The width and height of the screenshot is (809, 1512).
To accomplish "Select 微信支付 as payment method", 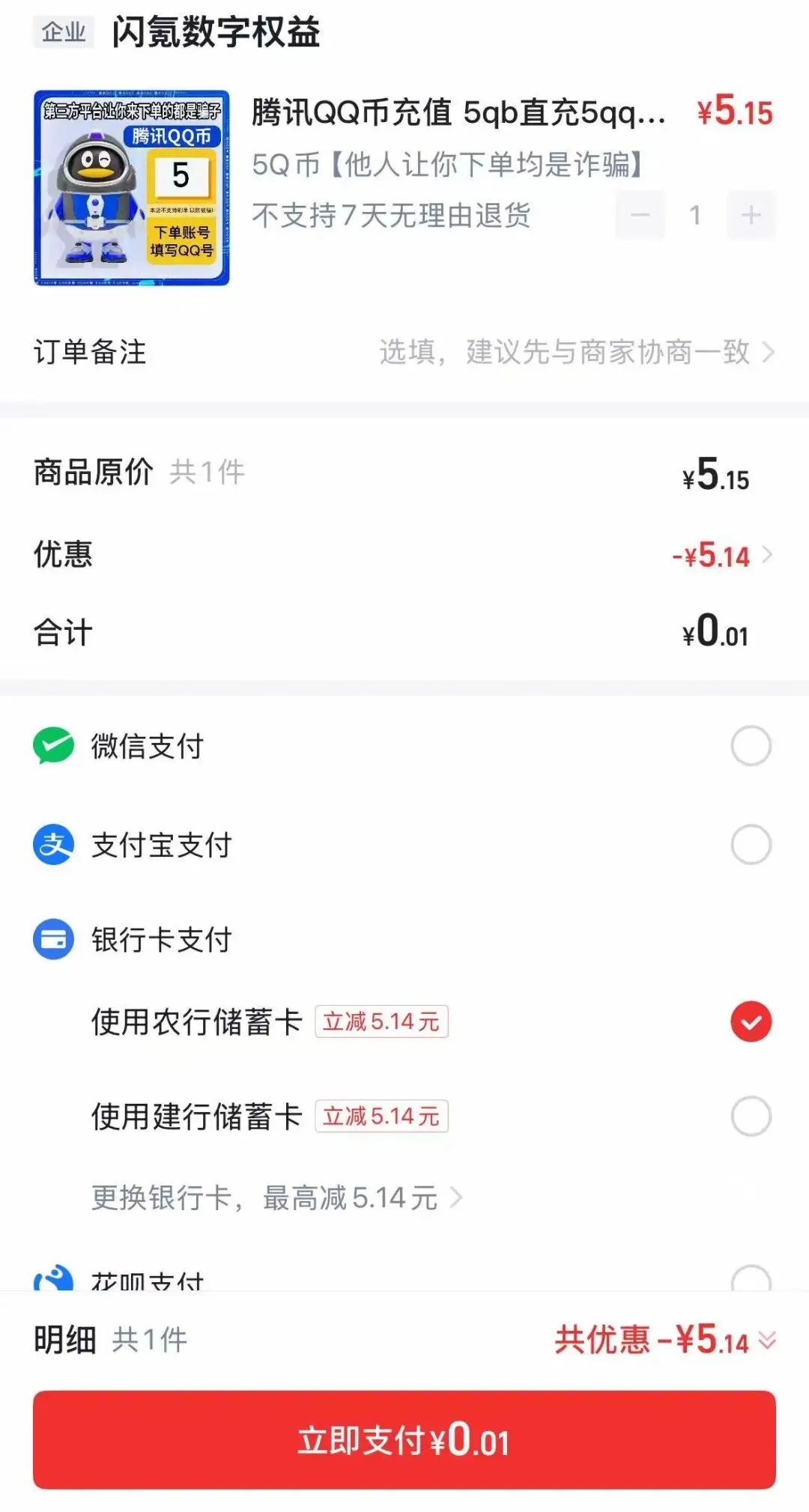I will pos(404,746).
